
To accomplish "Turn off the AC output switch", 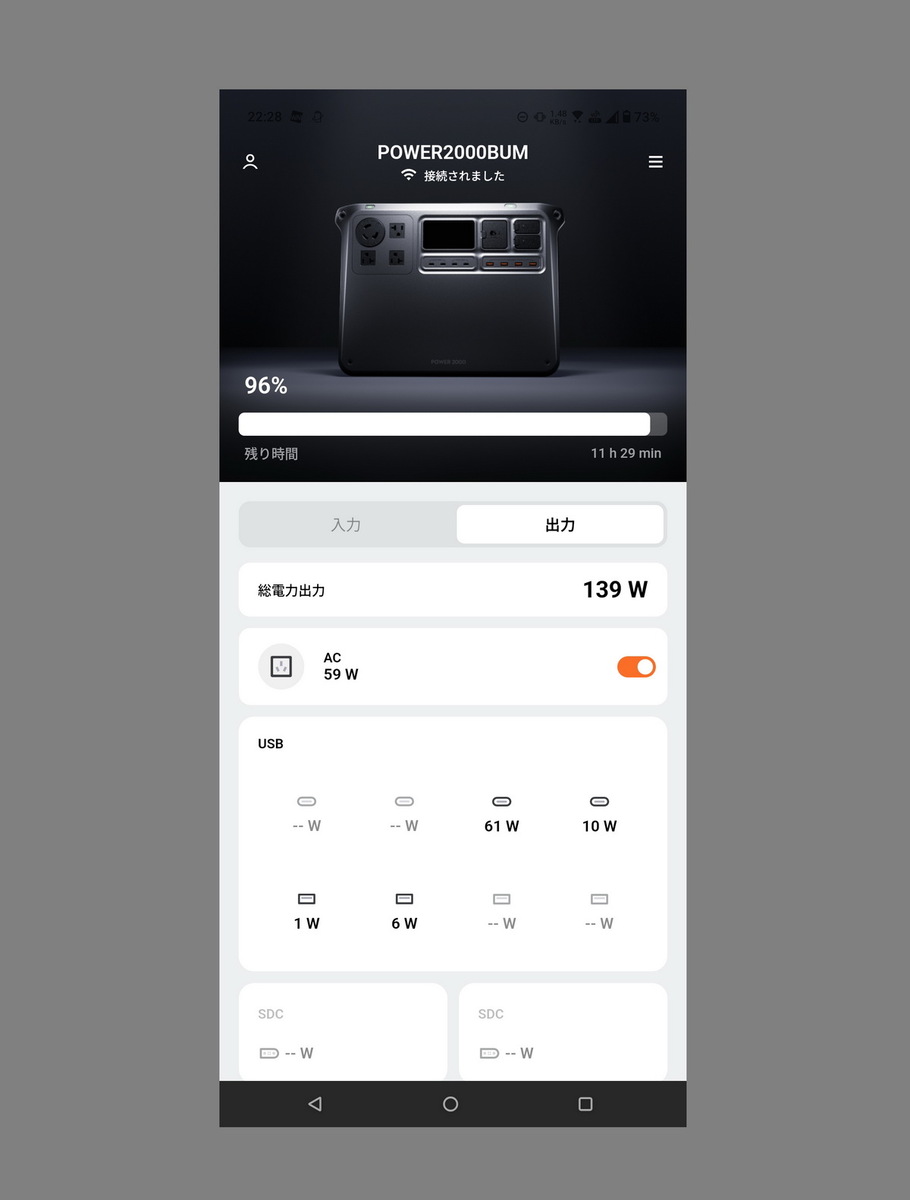I will 636,667.
